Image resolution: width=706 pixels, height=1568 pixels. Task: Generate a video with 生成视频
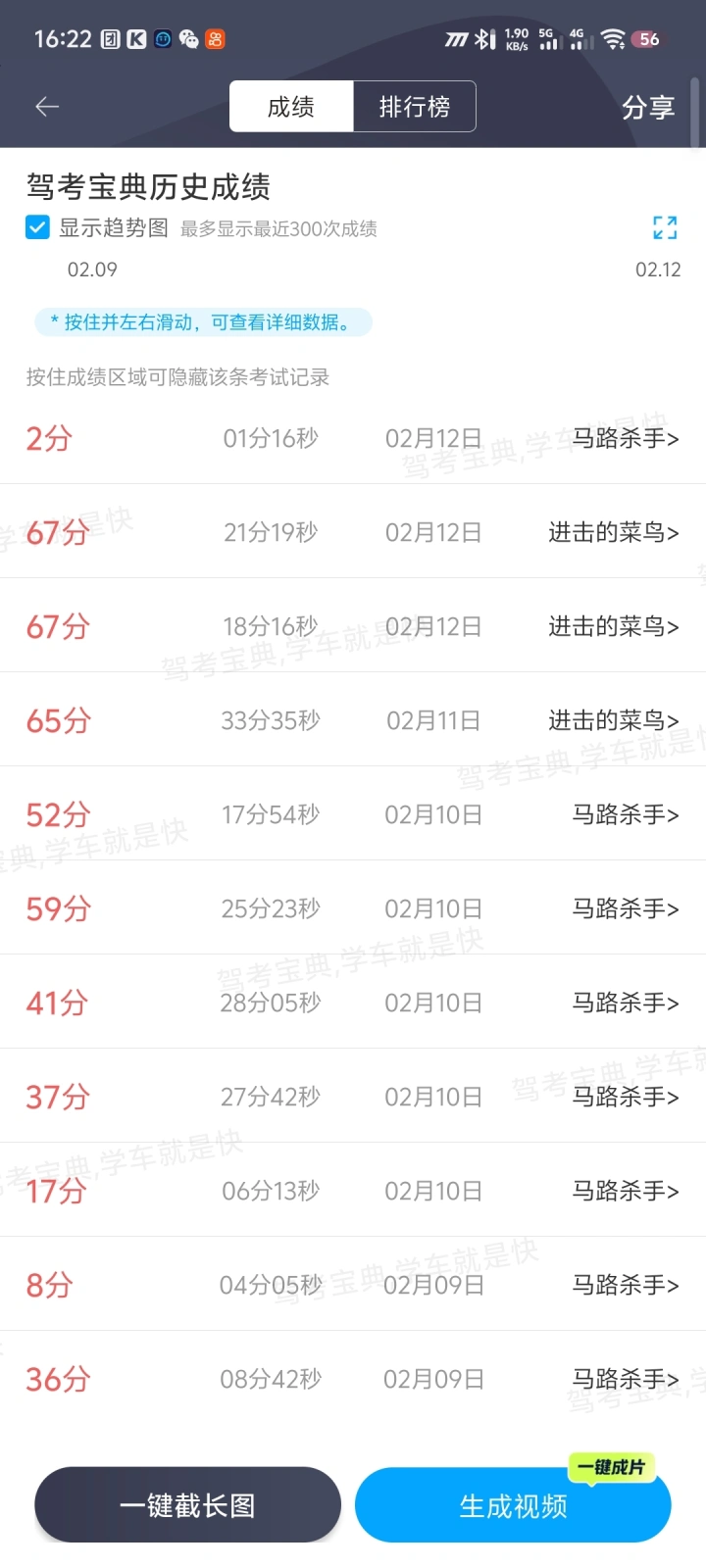coord(513,1506)
